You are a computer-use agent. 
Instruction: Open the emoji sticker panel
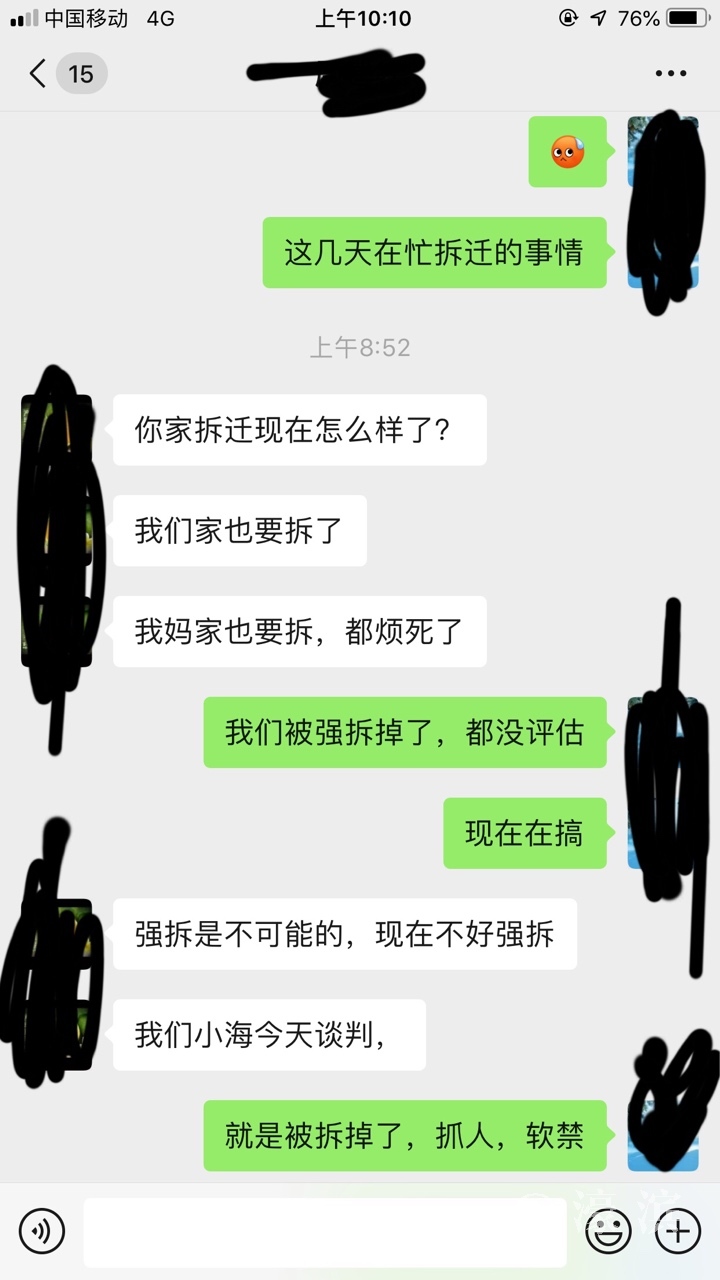[x=608, y=1231]
